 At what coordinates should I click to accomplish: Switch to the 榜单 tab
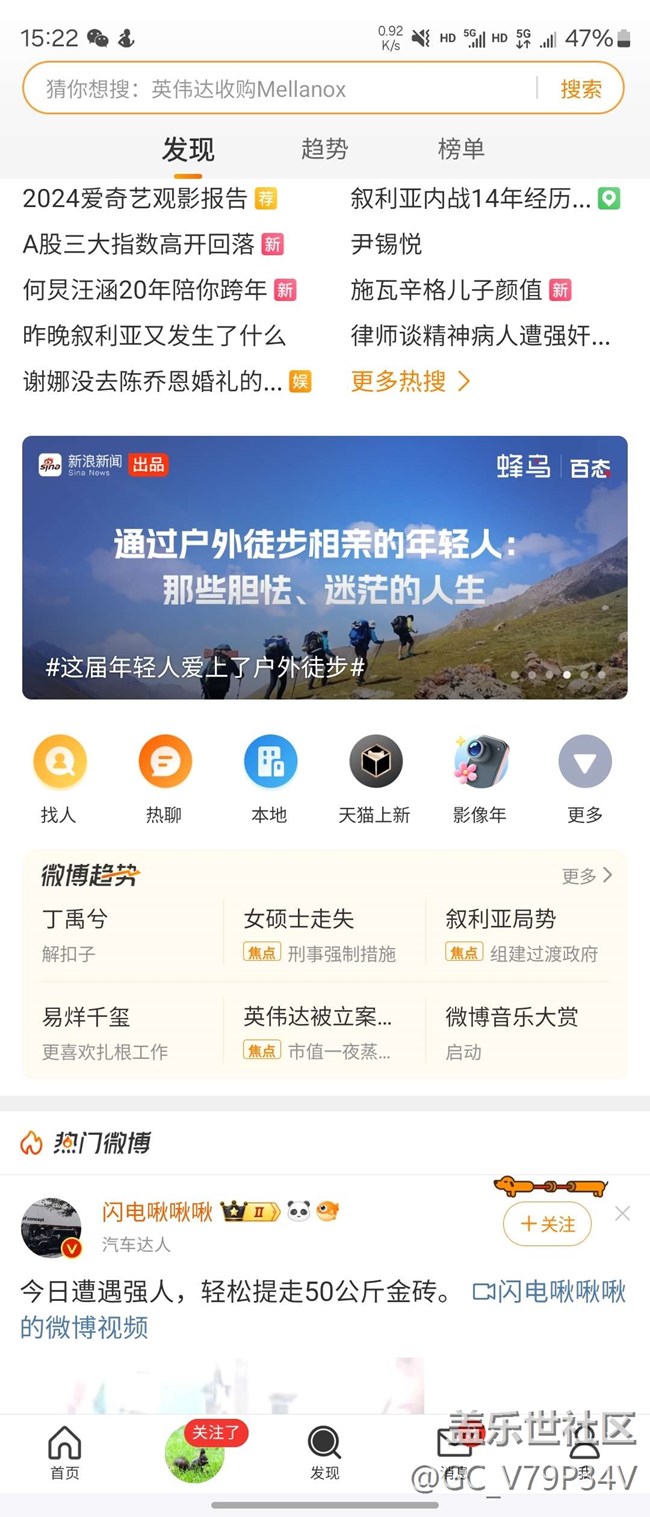tap(461, 149)
